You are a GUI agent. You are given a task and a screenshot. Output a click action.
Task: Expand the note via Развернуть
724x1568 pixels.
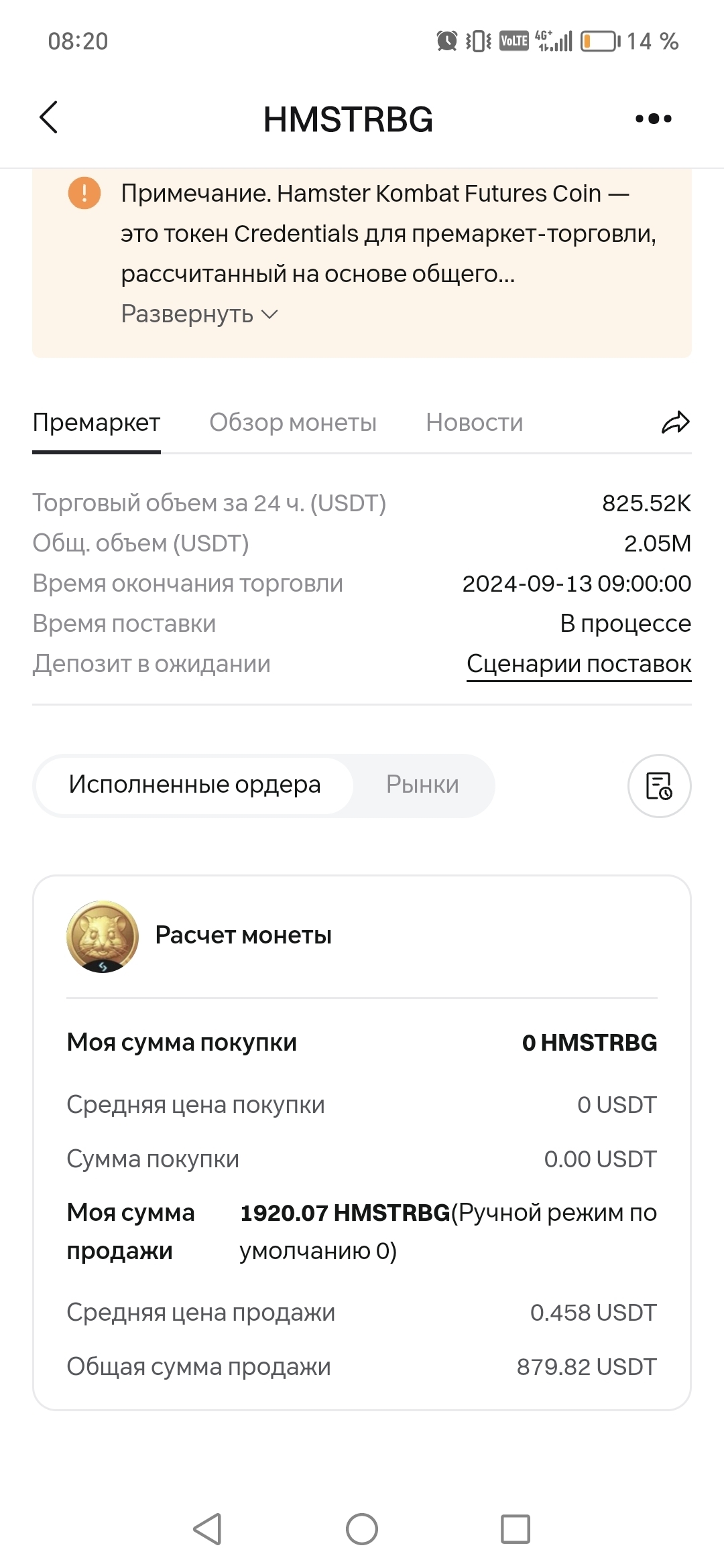coord(199,314)
